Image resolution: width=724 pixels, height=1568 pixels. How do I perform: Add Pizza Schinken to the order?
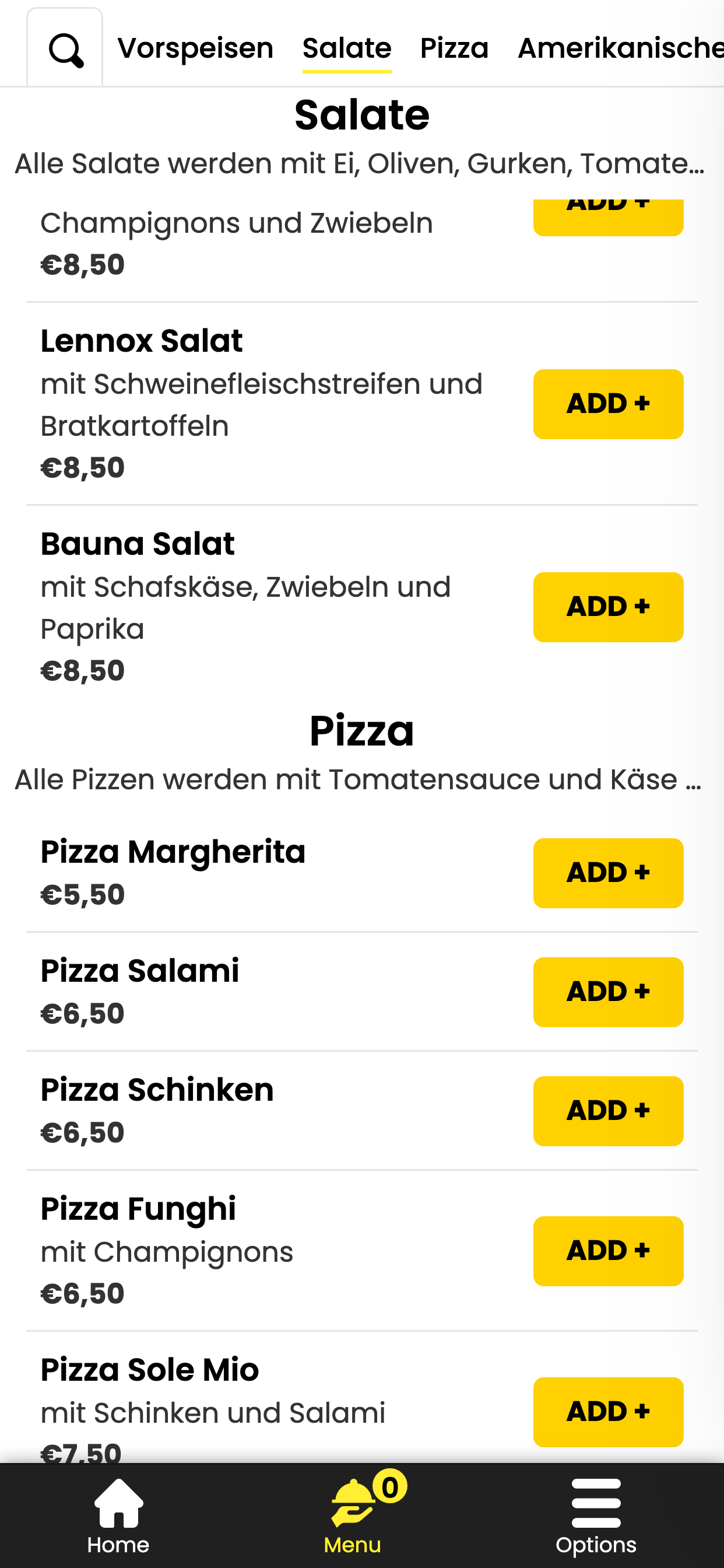609,1111
